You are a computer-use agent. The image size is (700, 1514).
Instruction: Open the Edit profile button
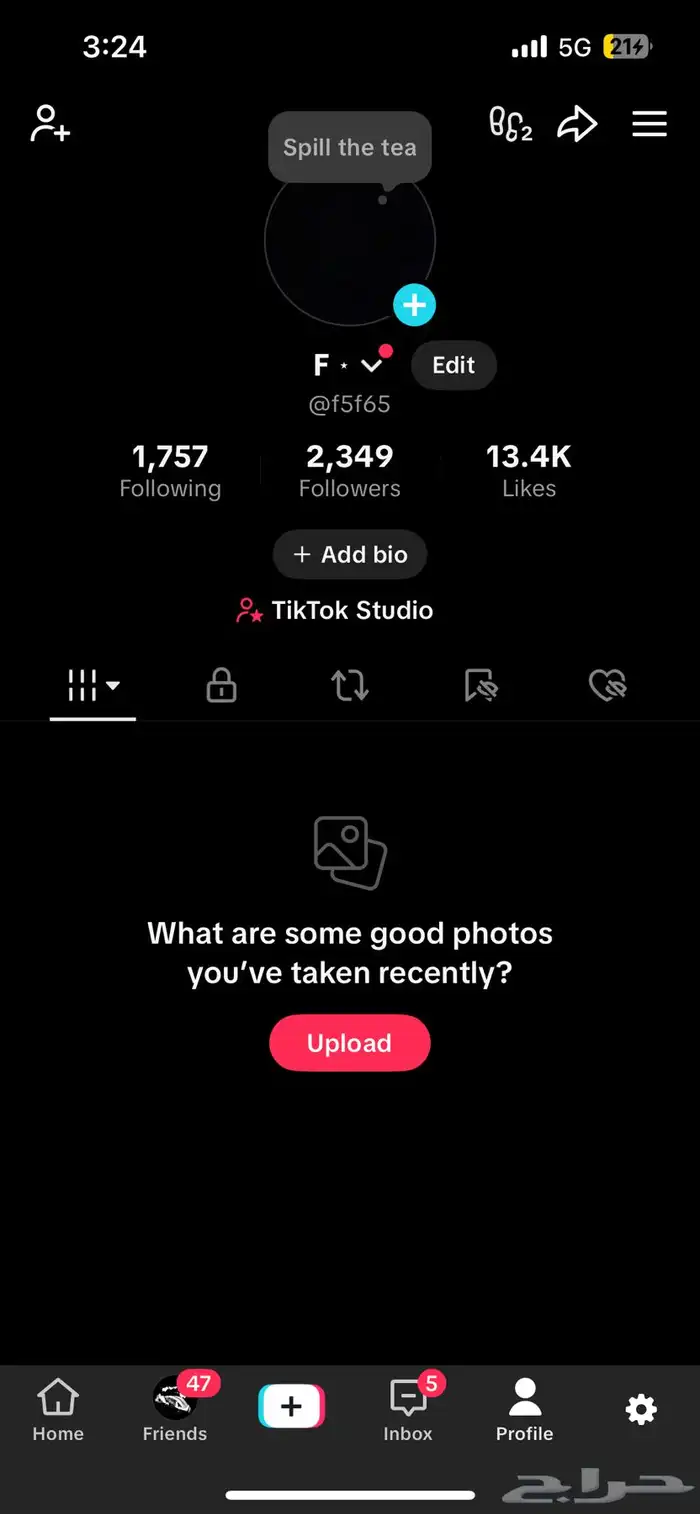point(453,365)
